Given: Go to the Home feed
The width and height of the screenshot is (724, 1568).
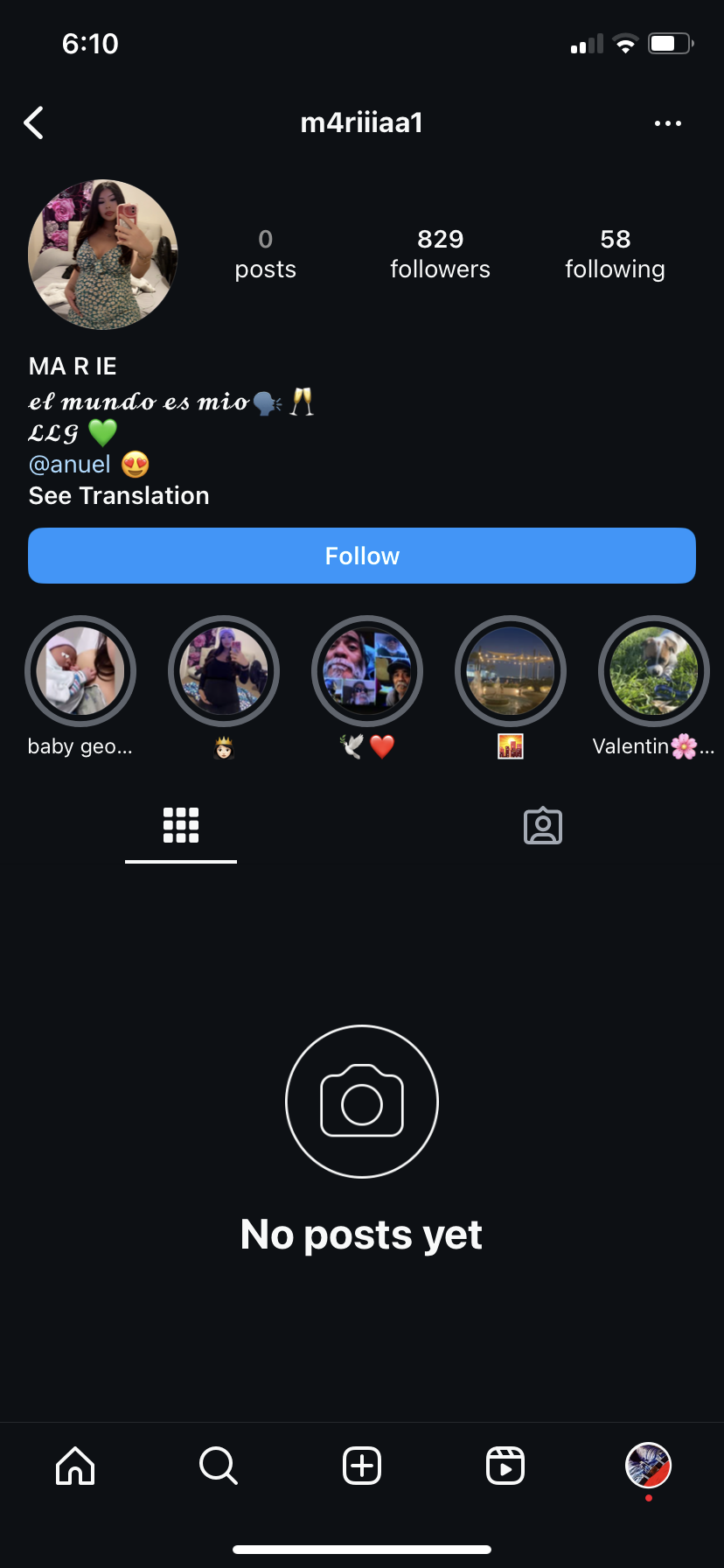Looking at the screenshot, I should point(75,1466).
